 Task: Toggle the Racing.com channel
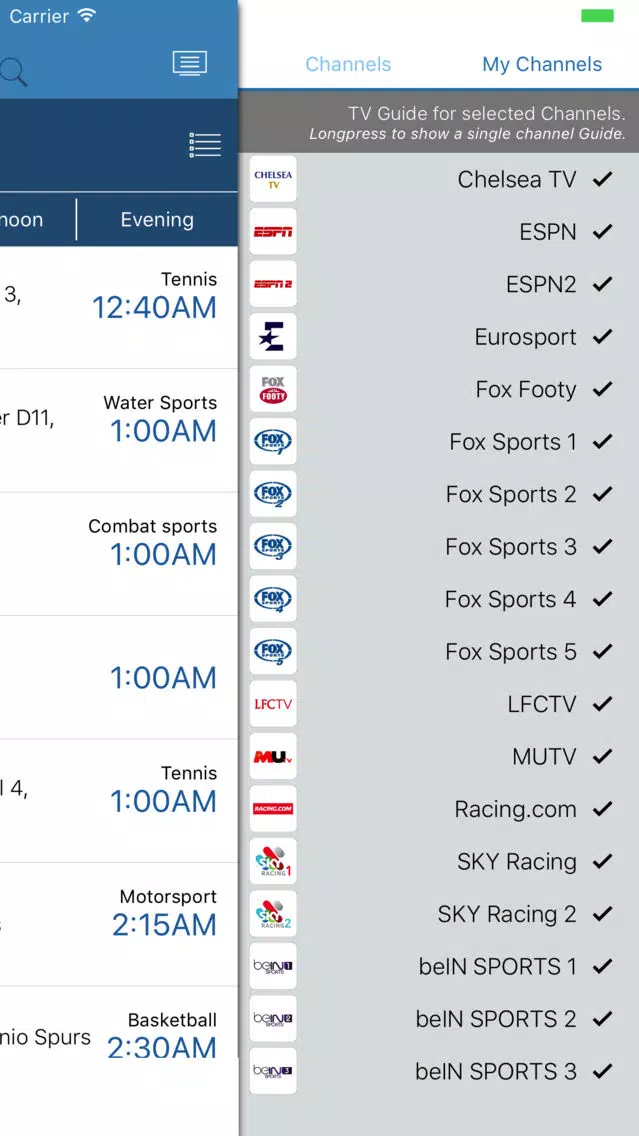[x=438, y=809]
